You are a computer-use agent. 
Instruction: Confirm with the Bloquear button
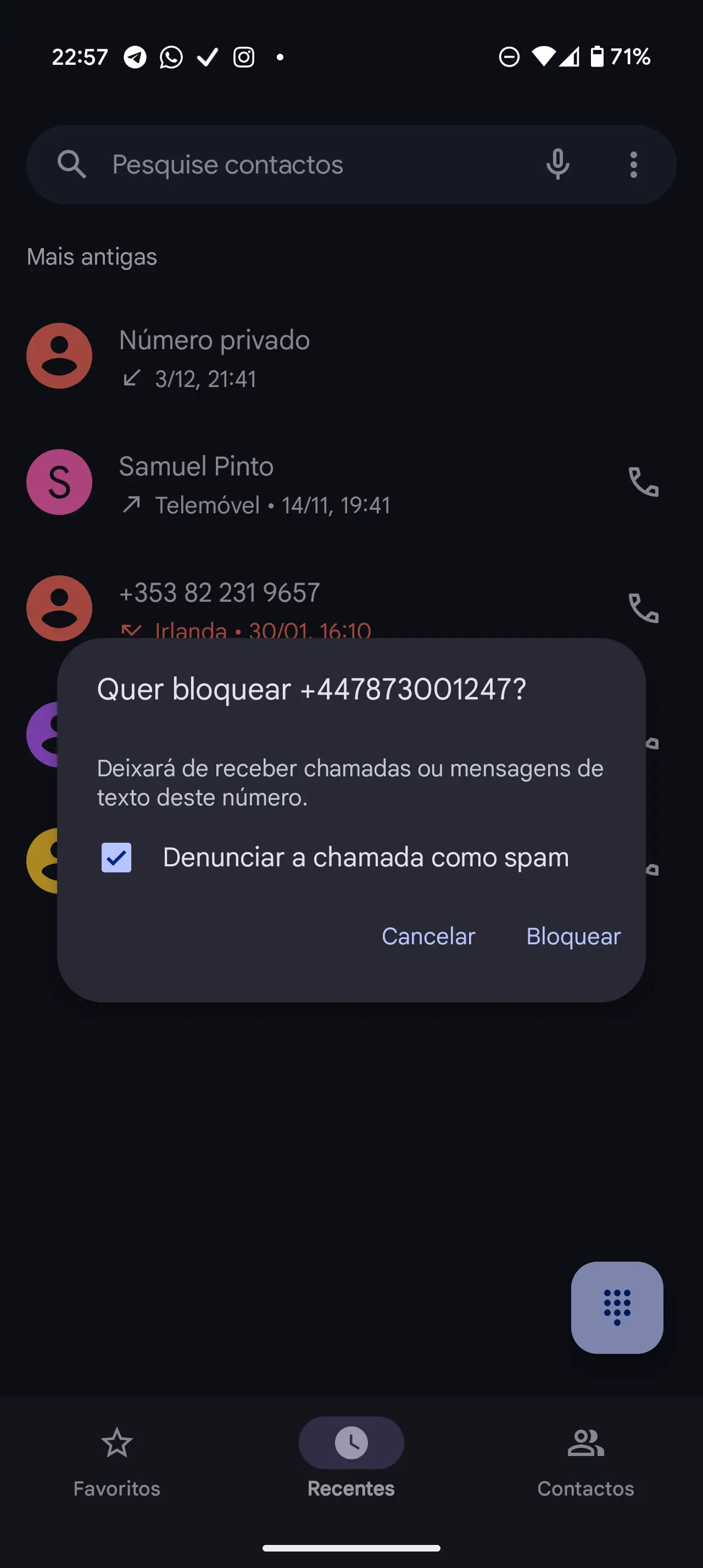click(x=573, y=936)
